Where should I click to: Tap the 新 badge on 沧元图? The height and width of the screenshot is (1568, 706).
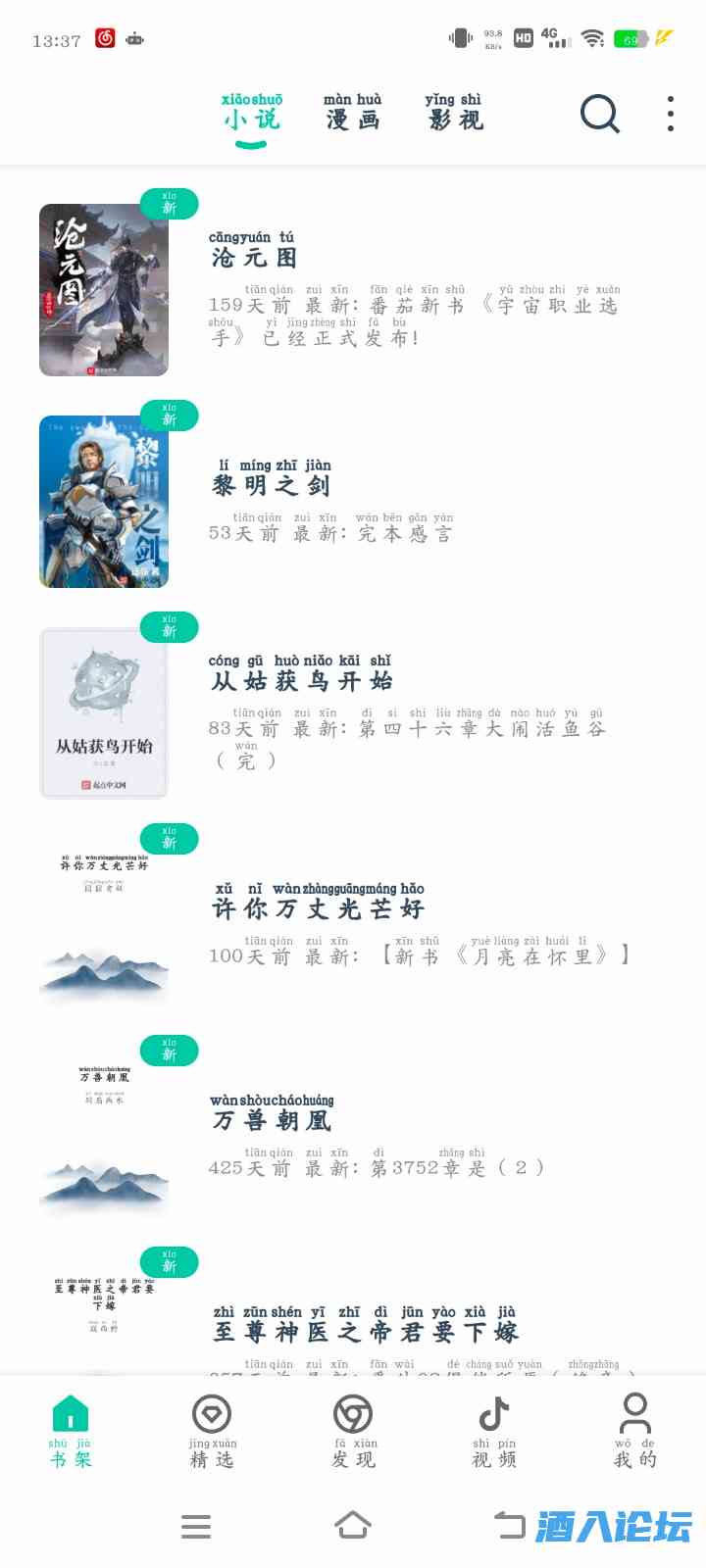coord(169,204)
